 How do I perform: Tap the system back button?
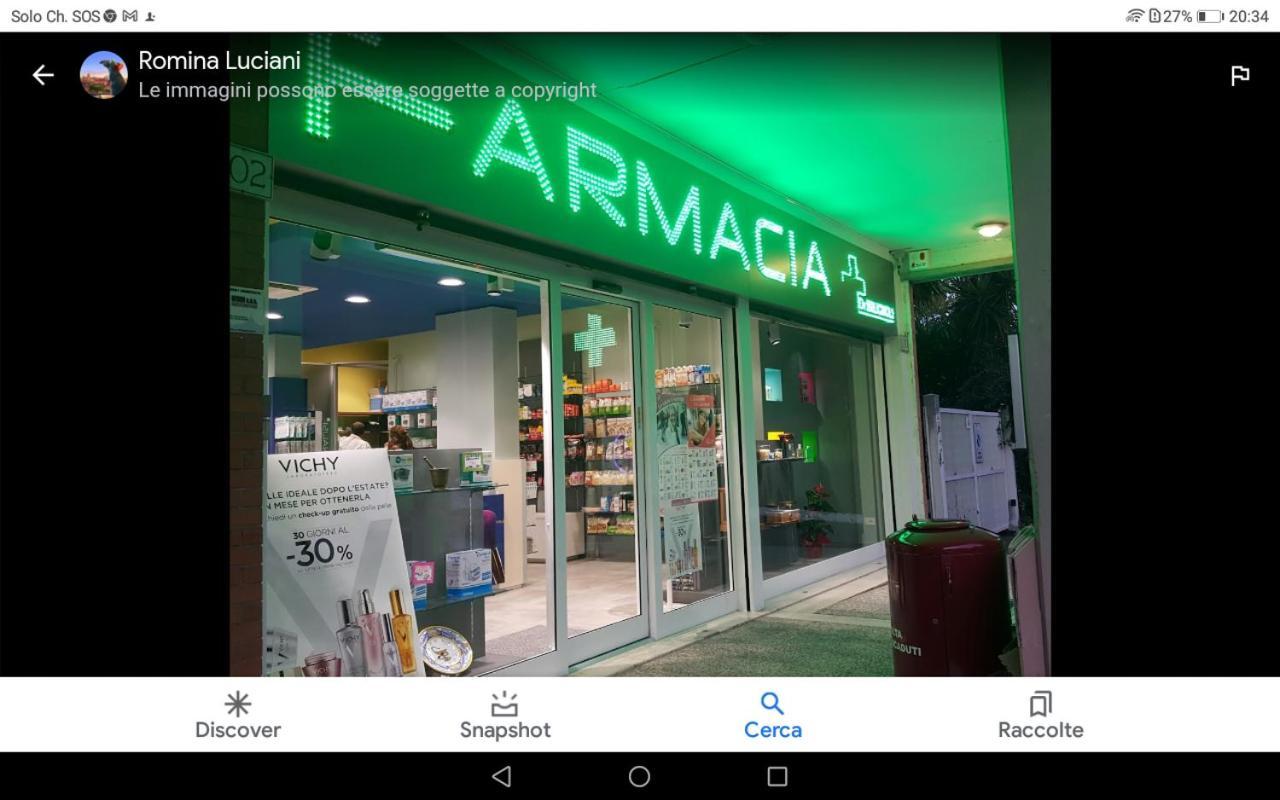tap(502, 776)
